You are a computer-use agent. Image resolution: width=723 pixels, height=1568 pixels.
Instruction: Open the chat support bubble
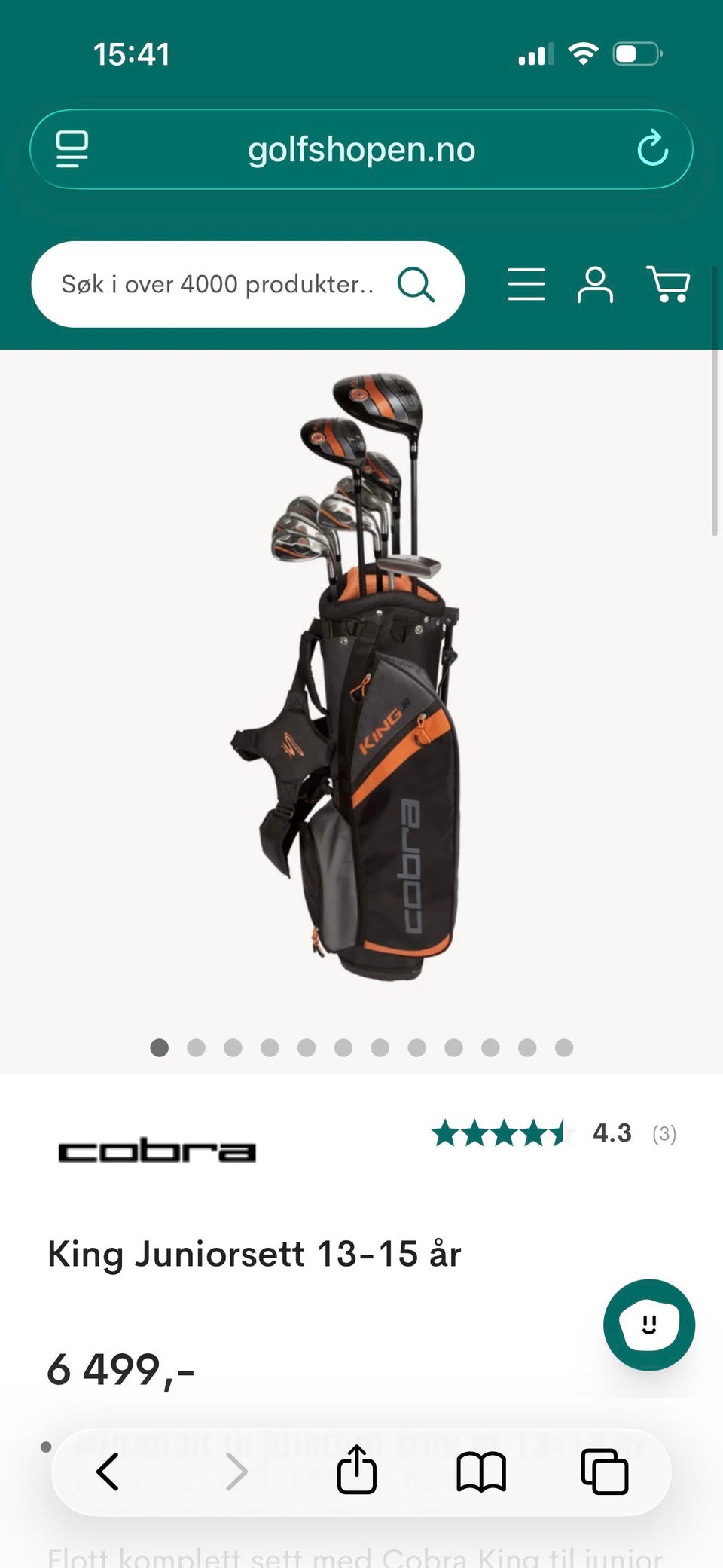(x=648, y=1324)
